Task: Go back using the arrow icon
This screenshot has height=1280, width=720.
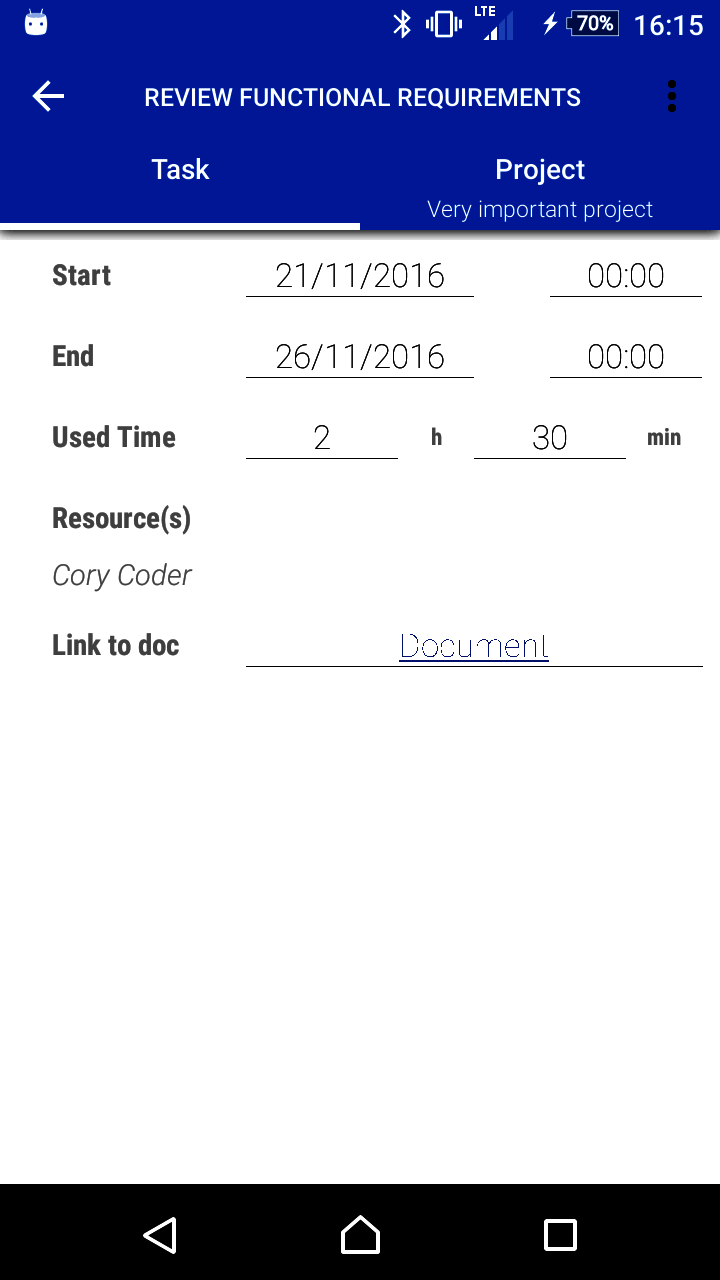Action: pos(48,97)
